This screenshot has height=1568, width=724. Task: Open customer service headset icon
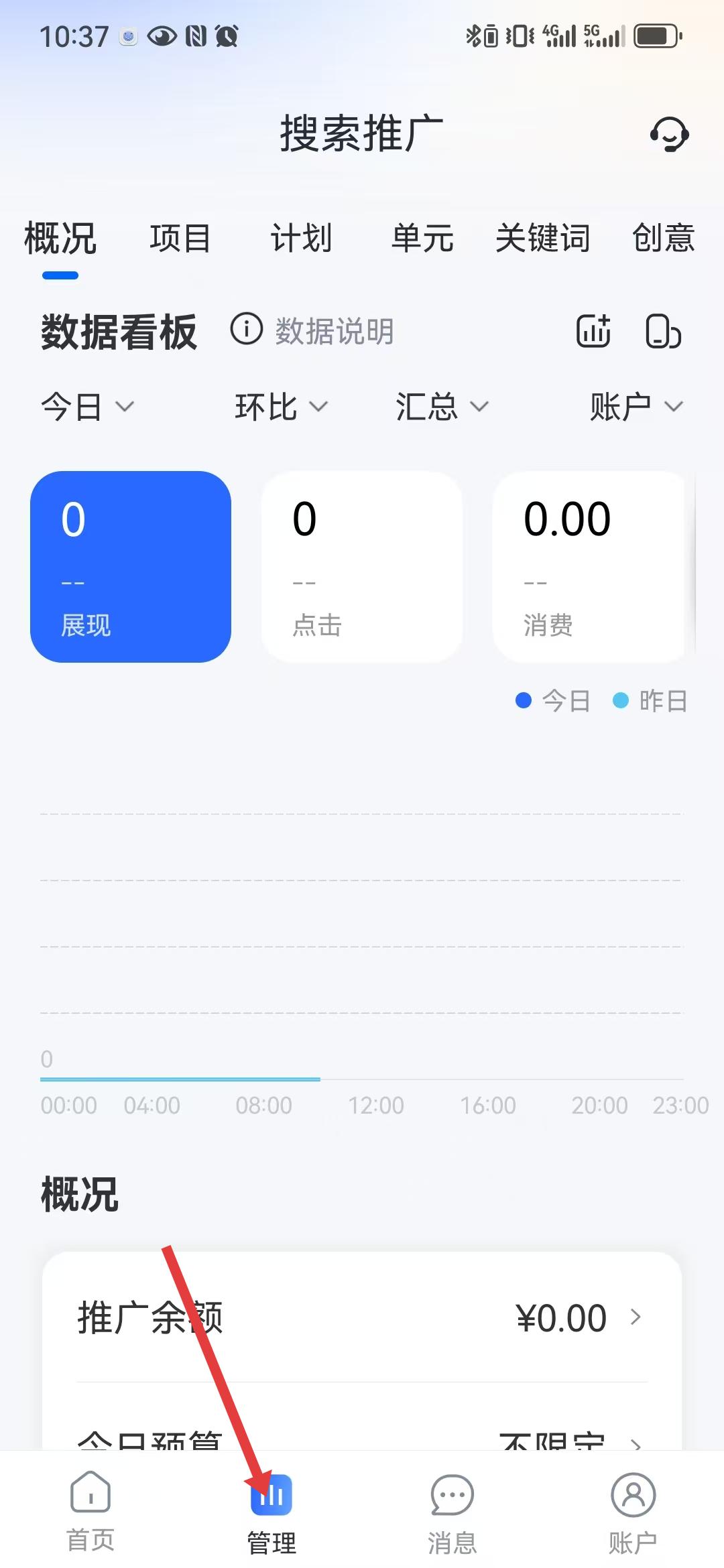(x=669, y=134)
